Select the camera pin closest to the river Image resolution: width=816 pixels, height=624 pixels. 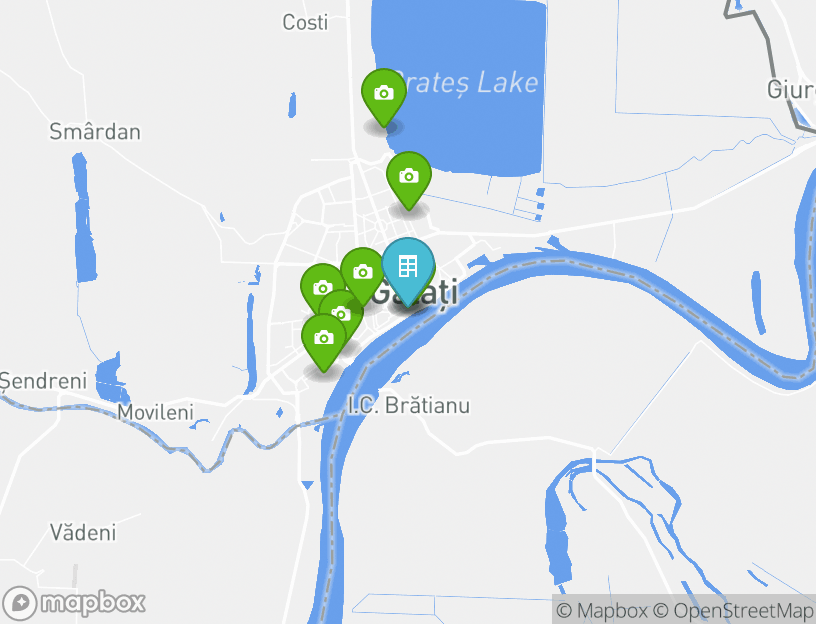point(323,339)
